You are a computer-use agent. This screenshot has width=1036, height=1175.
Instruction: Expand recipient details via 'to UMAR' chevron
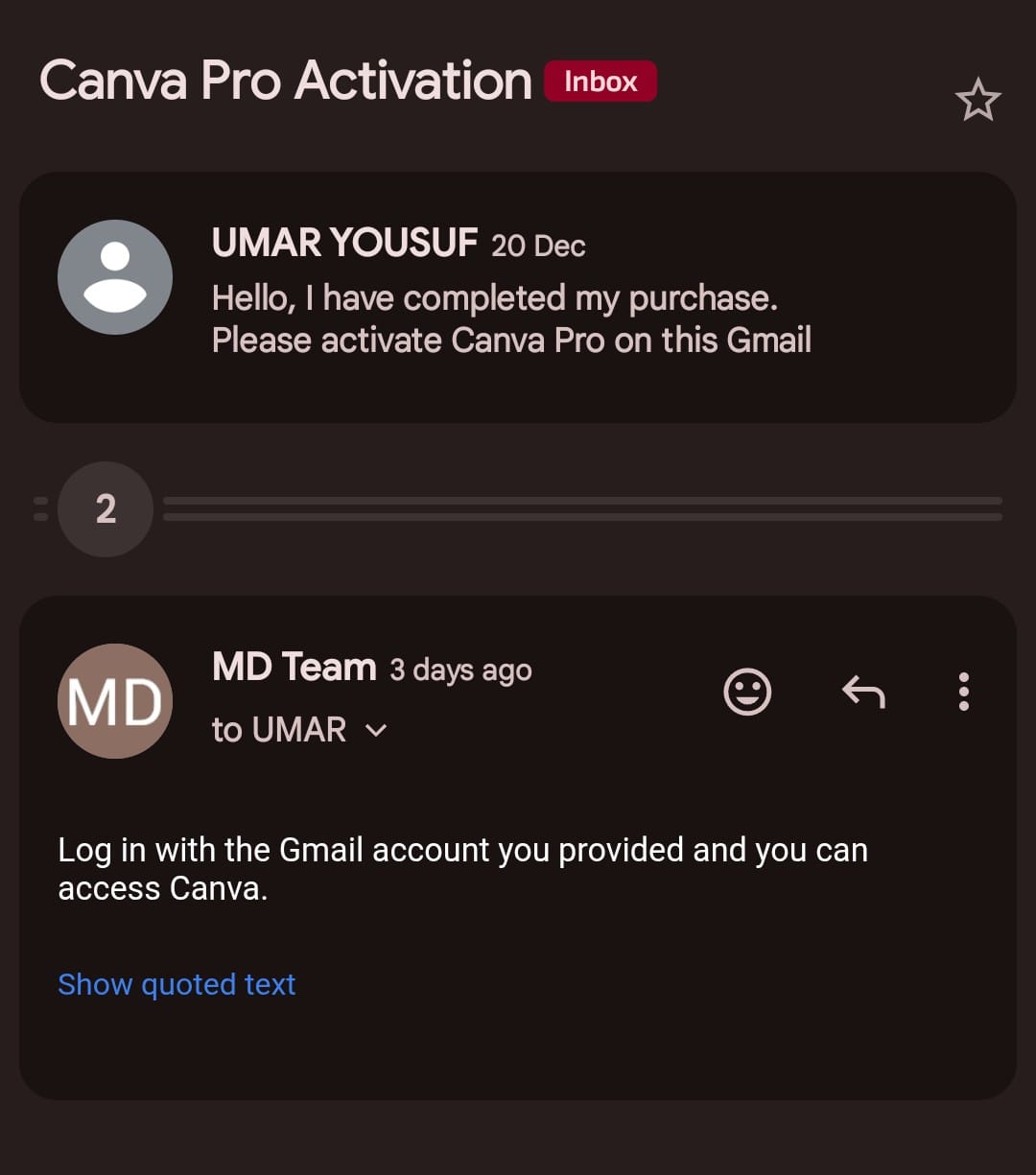coord(375,730)
